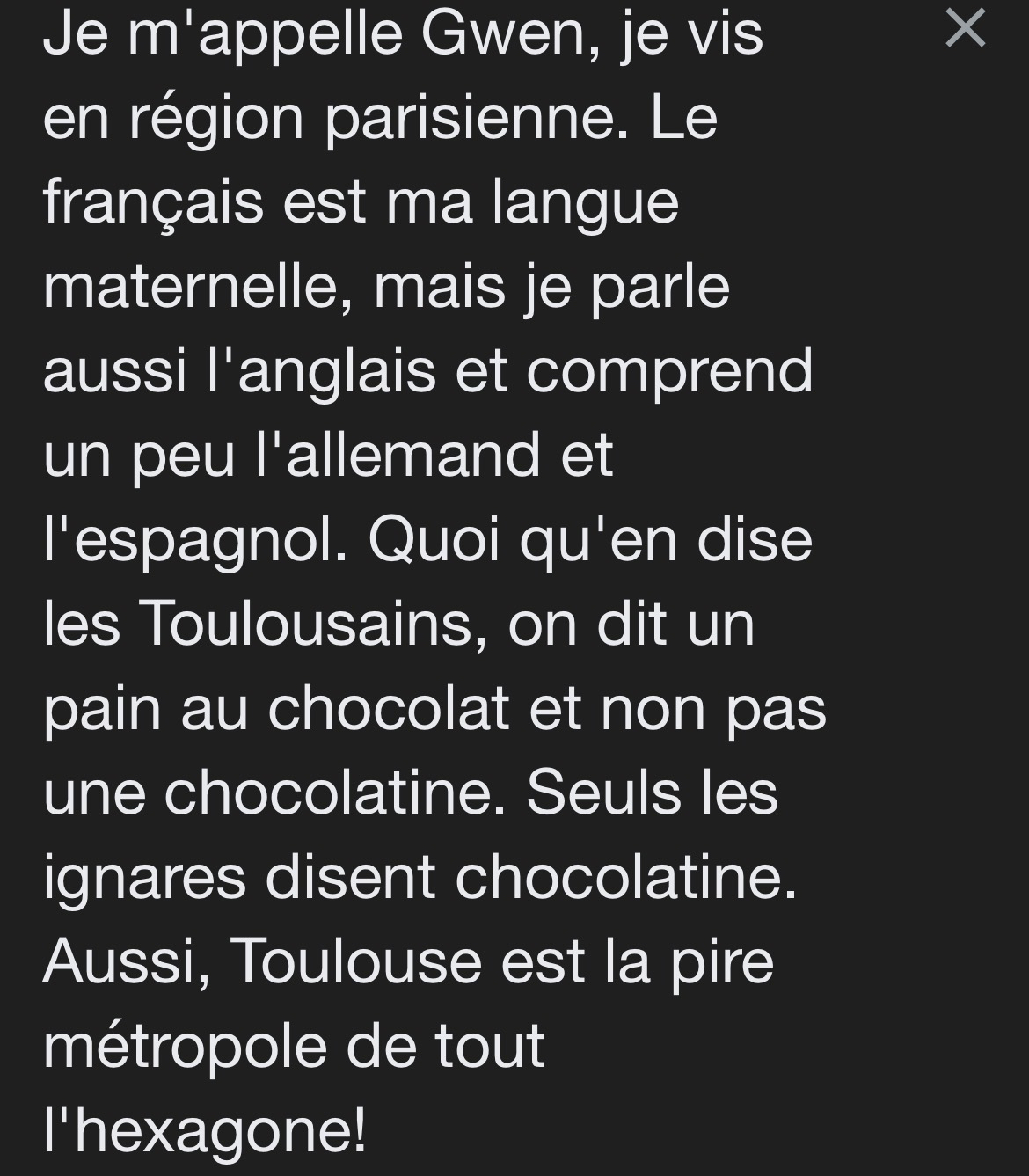Close the Gwen bio text overlay
Screen dimensions: 1029x1176
965,28
